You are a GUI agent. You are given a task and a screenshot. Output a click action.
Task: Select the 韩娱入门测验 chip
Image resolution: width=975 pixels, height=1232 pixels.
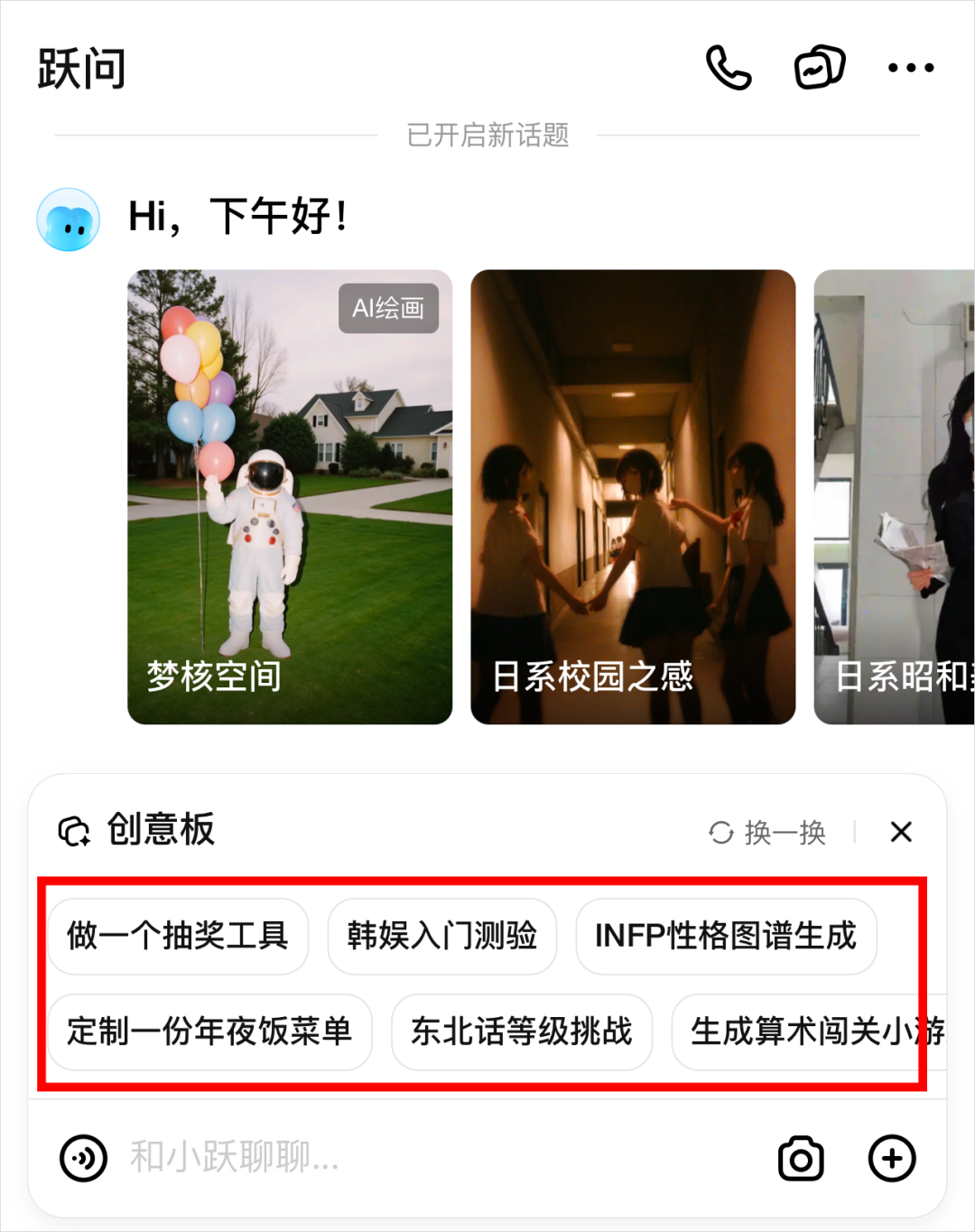point(441,936)
